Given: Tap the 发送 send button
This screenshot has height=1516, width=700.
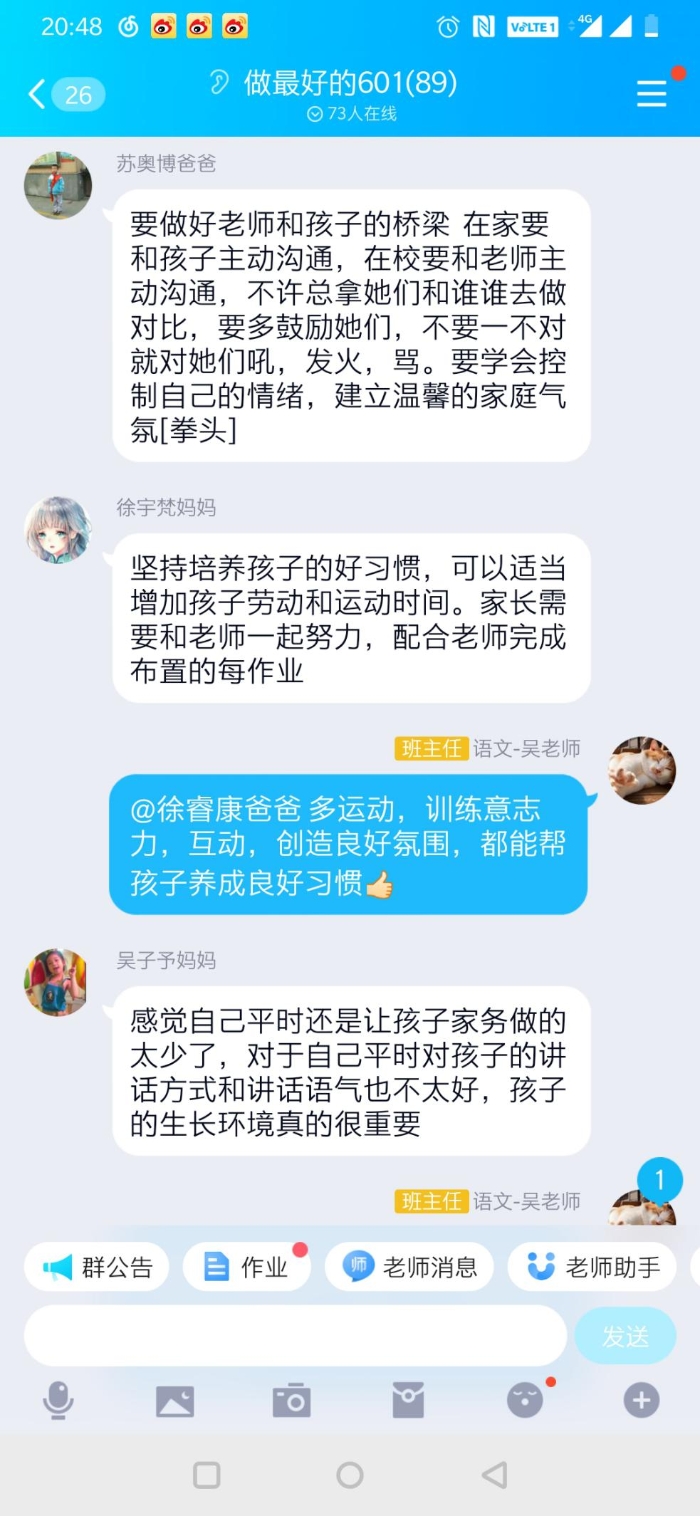Looking at the screenshot, I should point(625,1336).
